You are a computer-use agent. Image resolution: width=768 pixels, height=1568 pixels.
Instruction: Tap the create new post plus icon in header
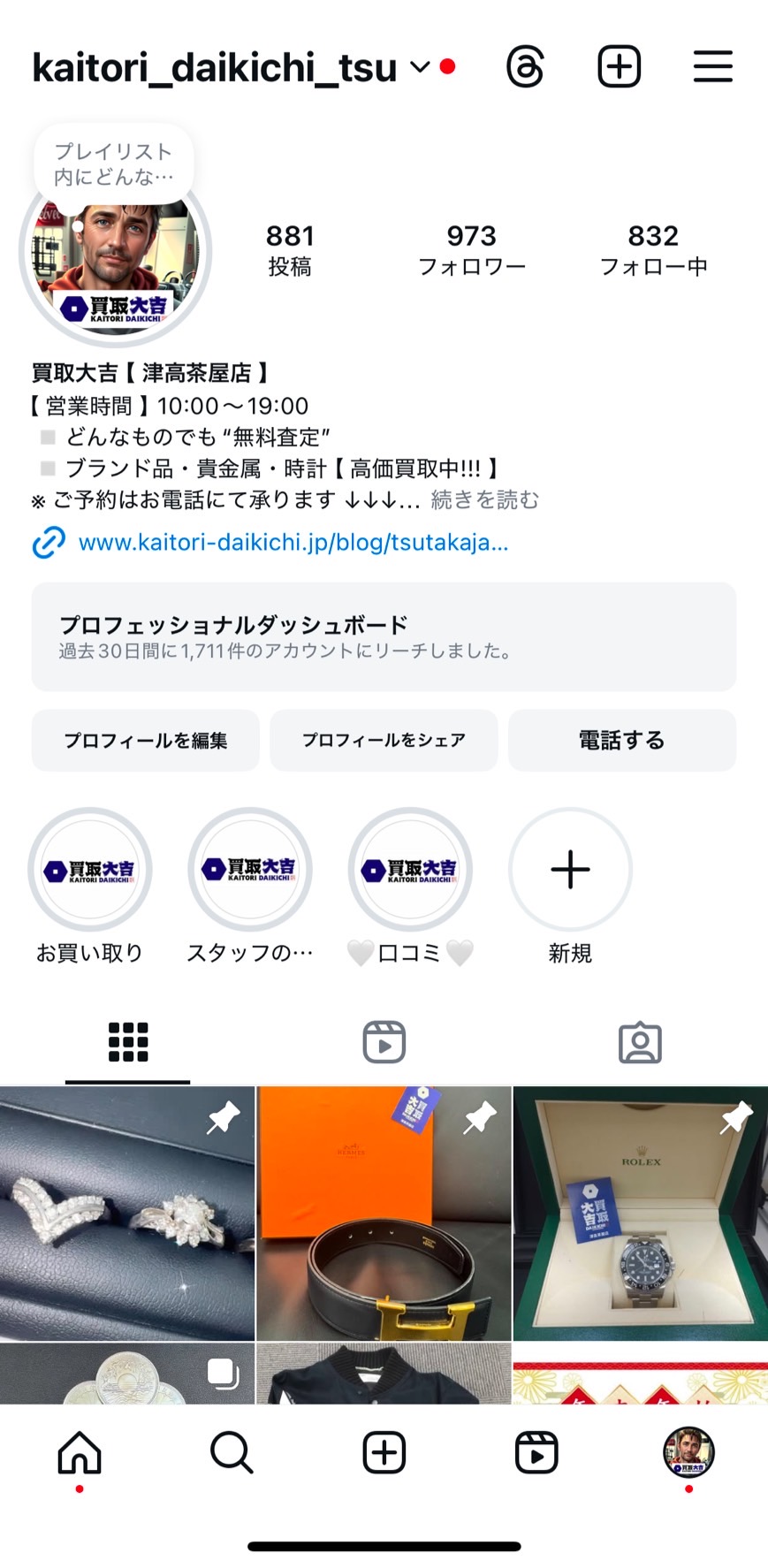point(619,67)
